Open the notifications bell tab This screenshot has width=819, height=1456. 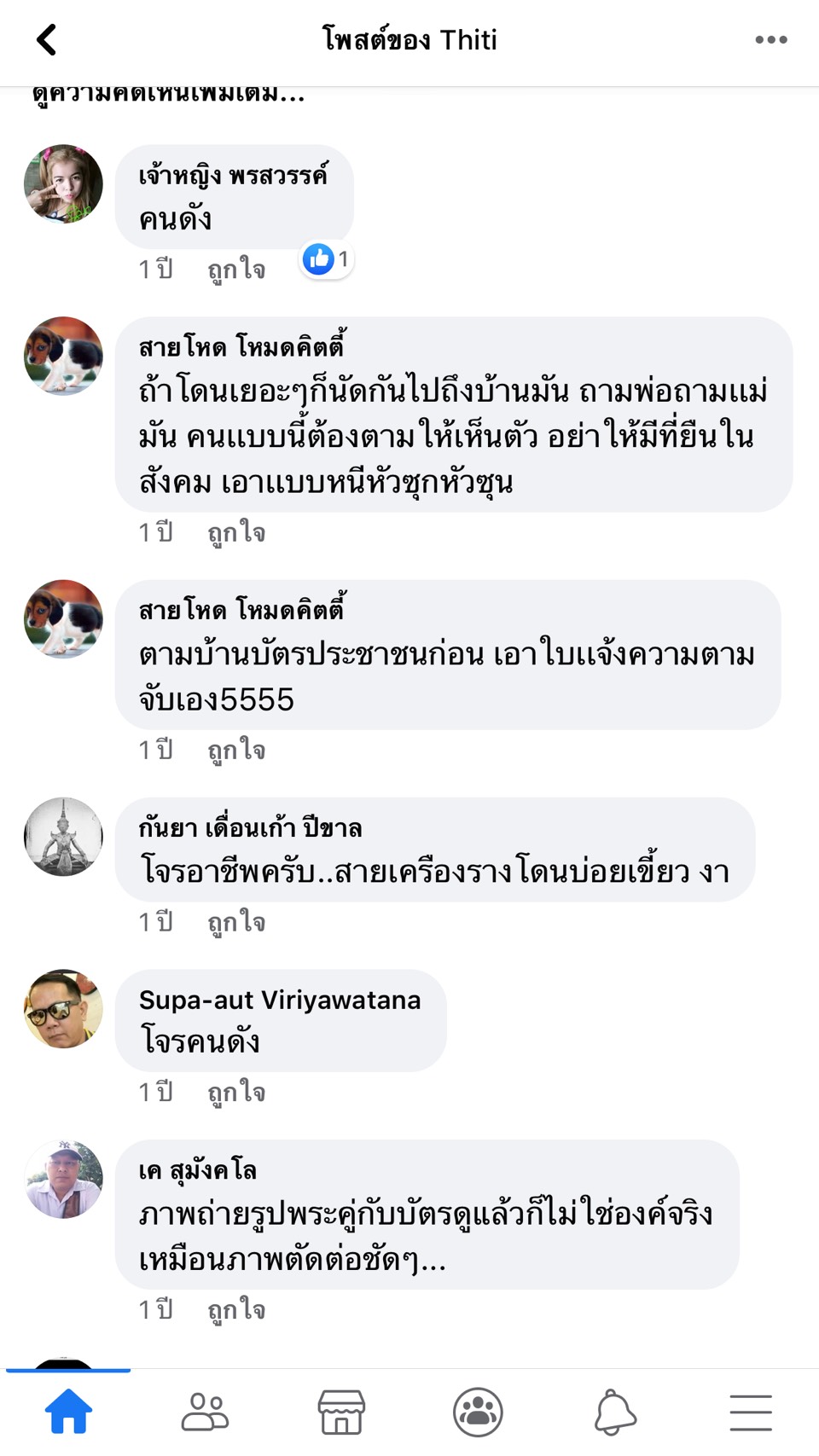point(614,1412)
